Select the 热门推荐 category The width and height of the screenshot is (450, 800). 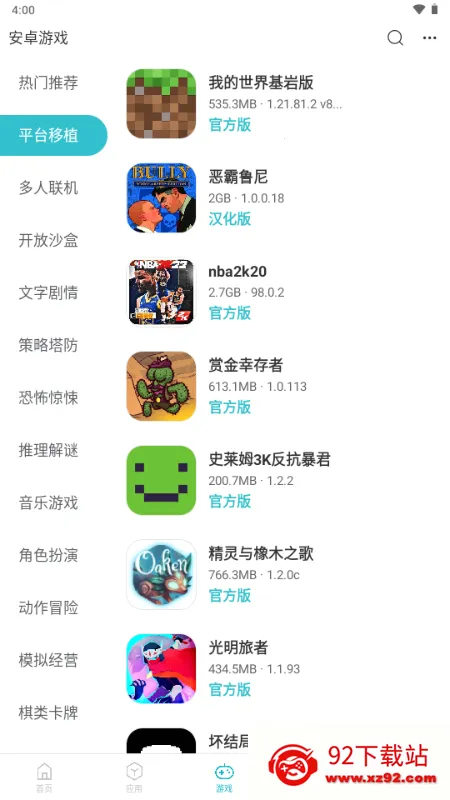48,83
